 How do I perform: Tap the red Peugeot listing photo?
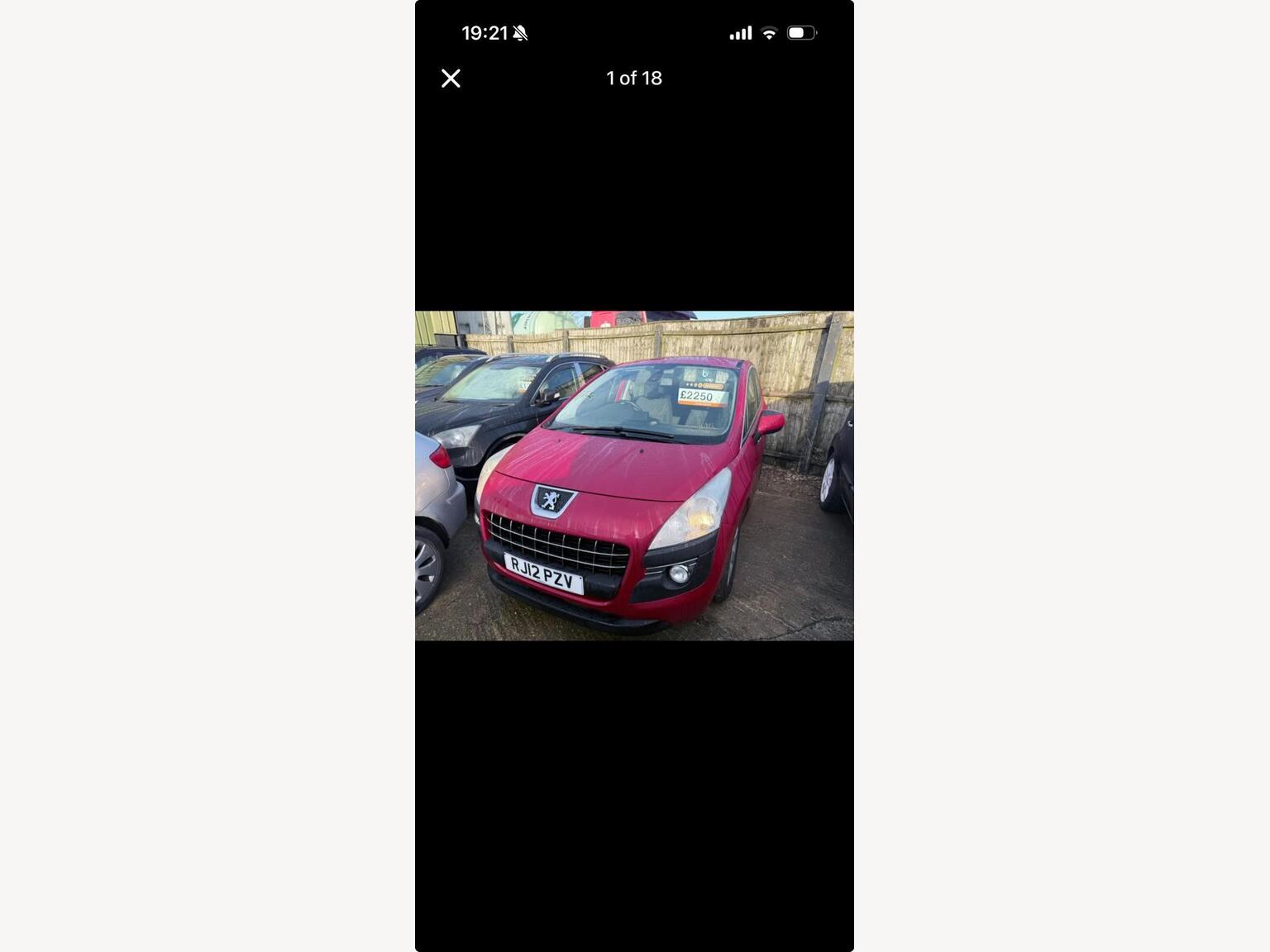(634, 475)
